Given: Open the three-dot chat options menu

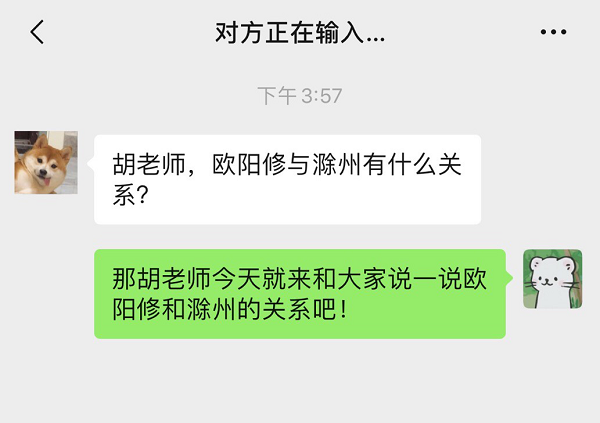Looking at the screenshot, I should 553,33.
